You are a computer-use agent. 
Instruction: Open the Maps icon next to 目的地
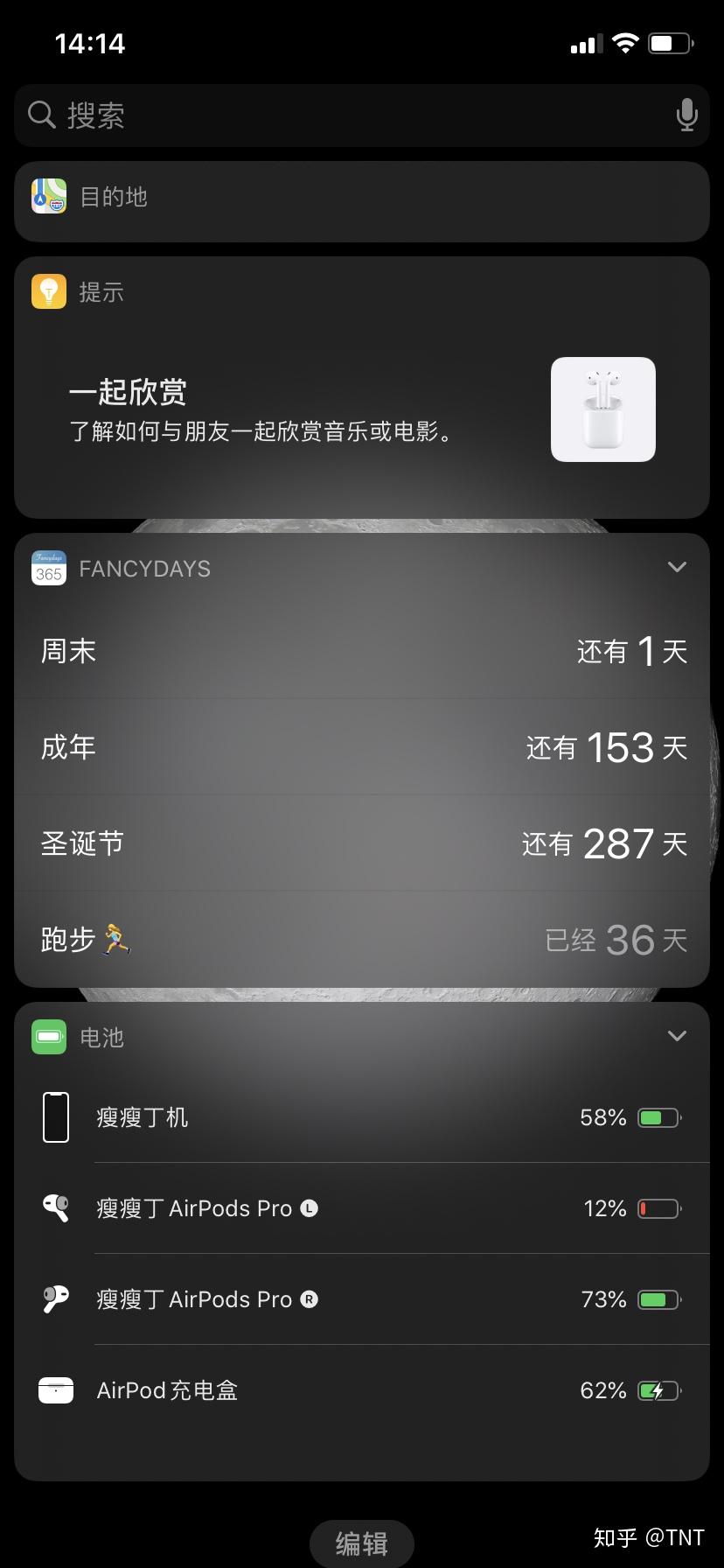tap(48, 196)
